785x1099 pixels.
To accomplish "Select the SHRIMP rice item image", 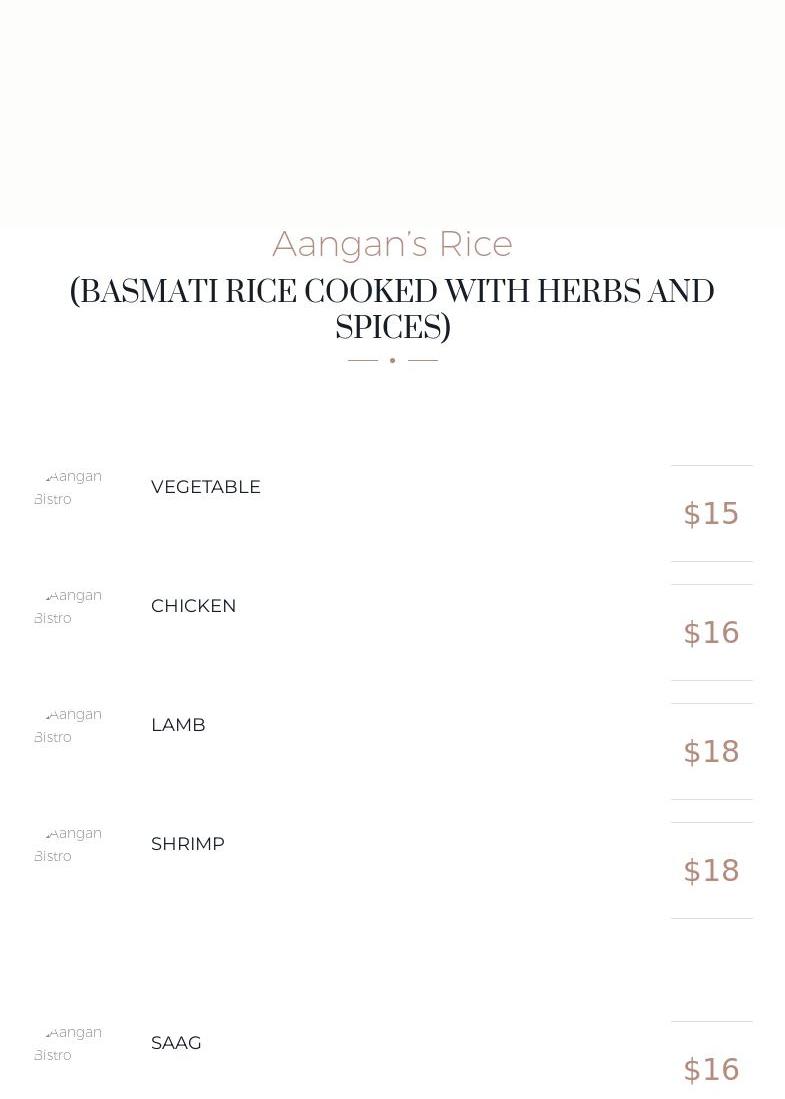I will pos(68,845).
